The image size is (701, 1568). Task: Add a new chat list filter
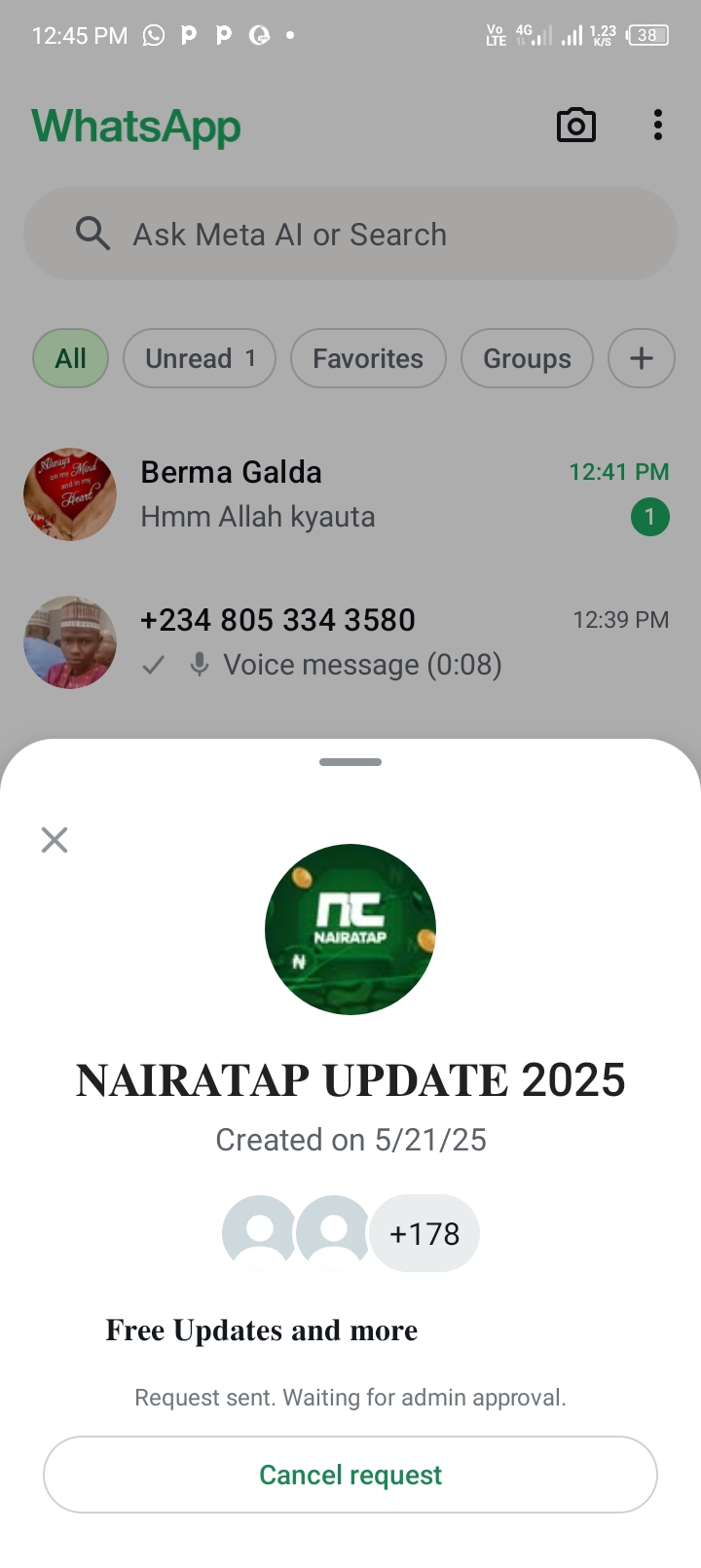[x=641, y=359]
